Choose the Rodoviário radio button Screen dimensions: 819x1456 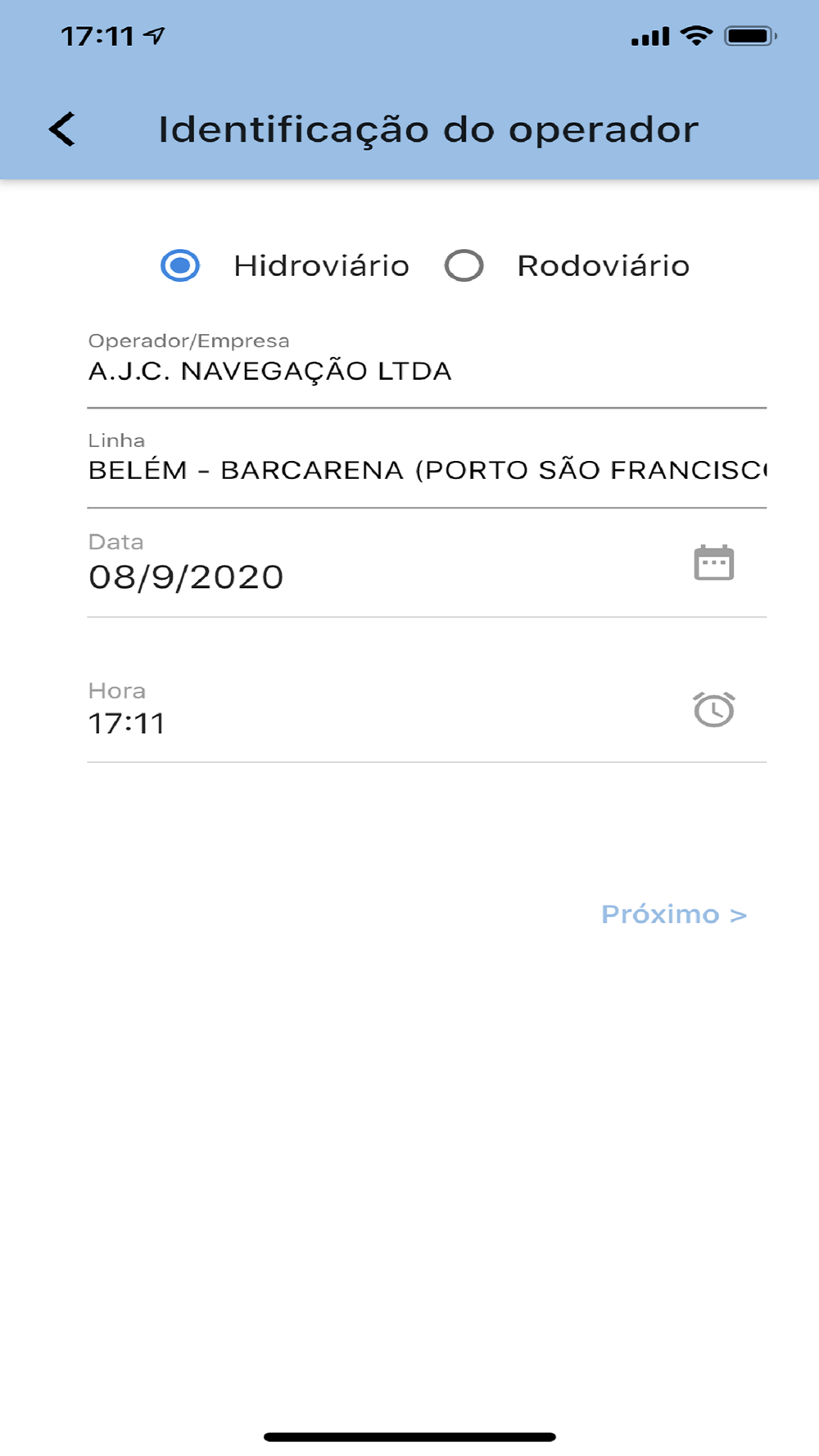coord(464,265)
